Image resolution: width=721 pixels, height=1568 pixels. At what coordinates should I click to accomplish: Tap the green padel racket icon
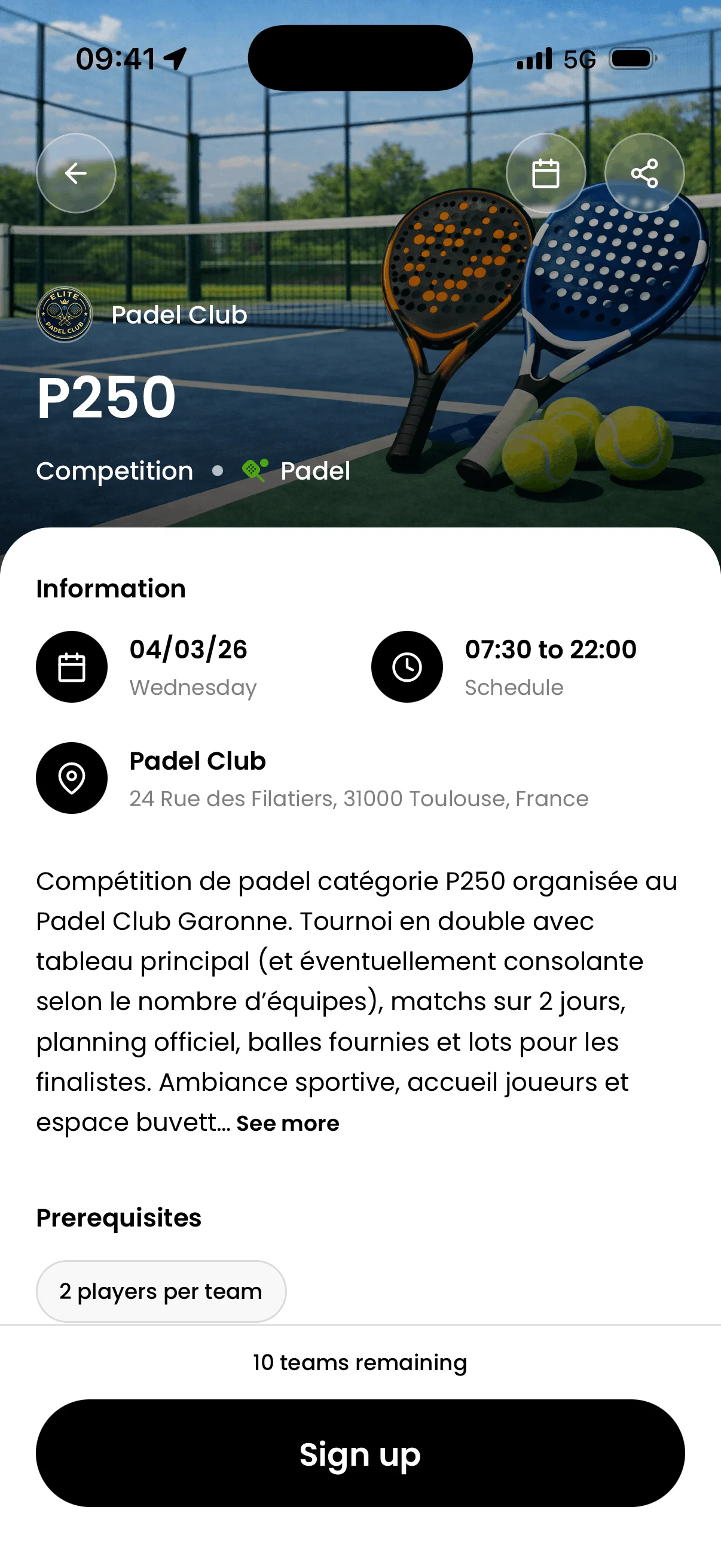pos(255,470)
